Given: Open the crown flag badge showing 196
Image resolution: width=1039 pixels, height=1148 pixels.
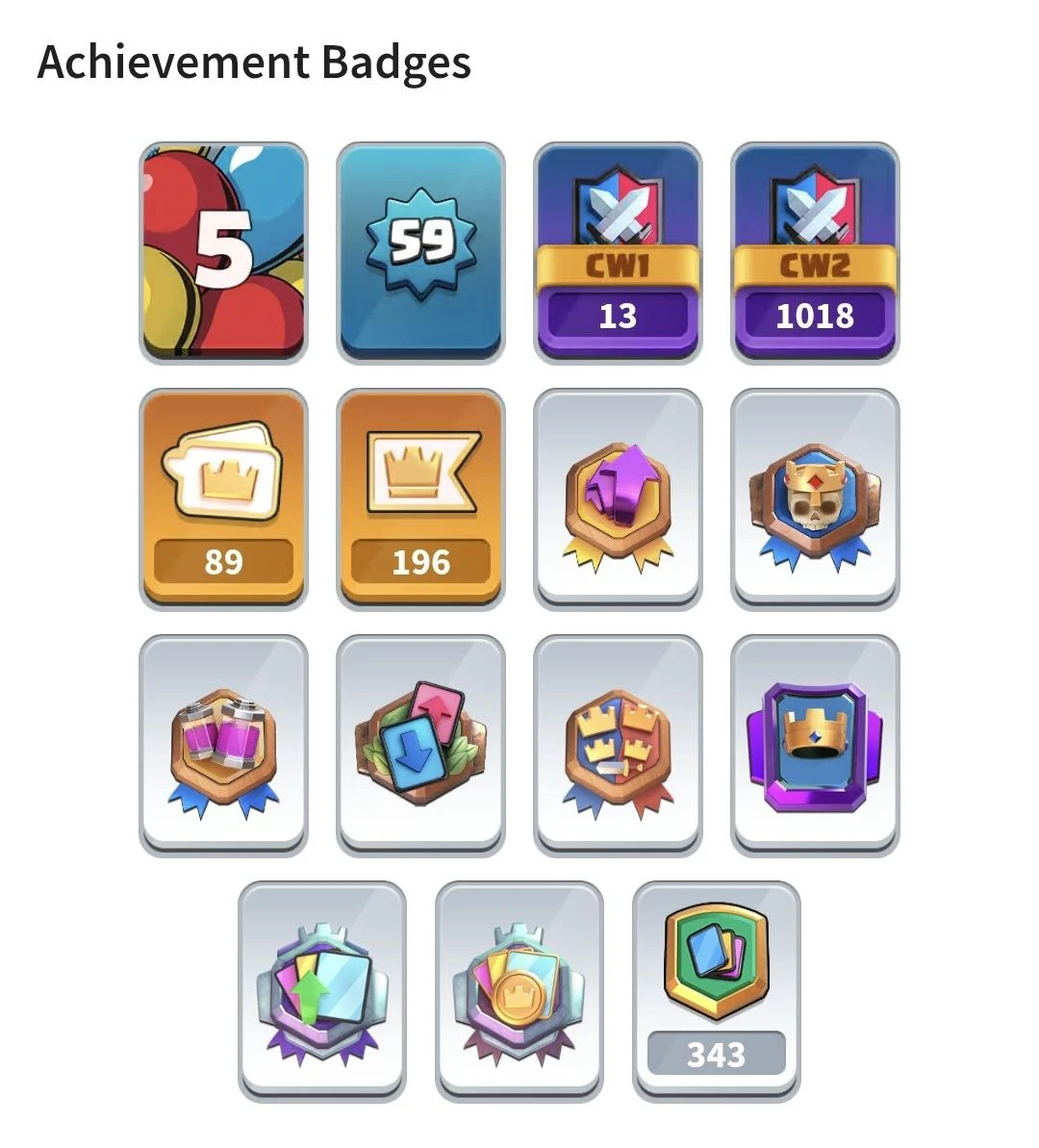Looking at the screenshot, I should [420, 498].
